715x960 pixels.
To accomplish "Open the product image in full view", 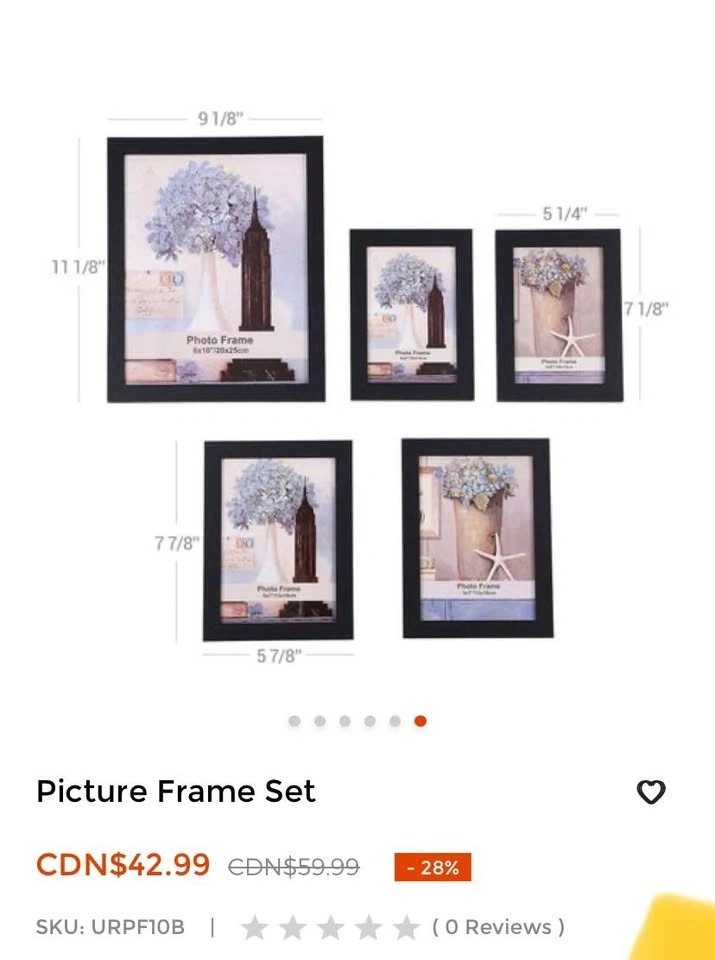I will (x=357, y=390).
